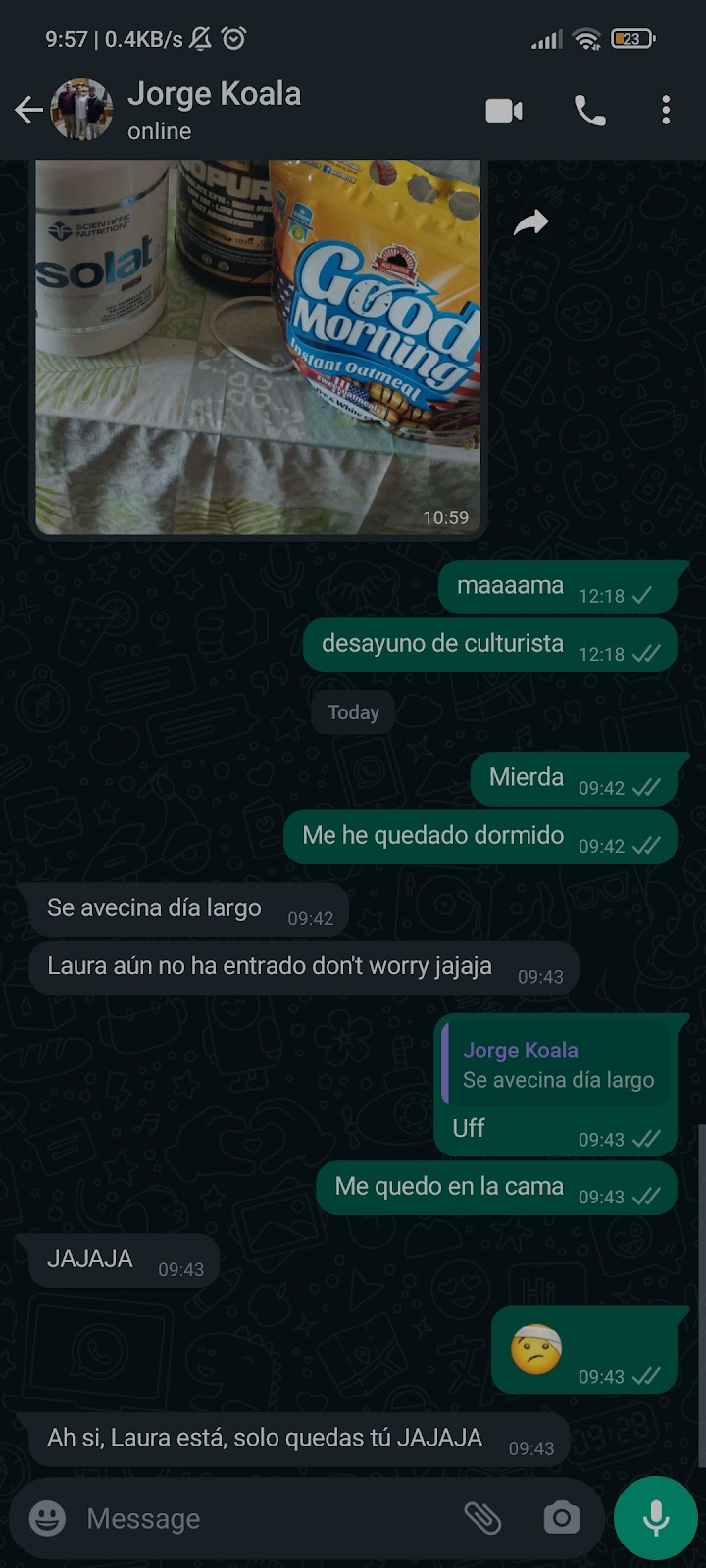Image resolution: width=706 pixels, height=1568 pixels.
Task: Open Jorge Koala's contact info
Action: (214, 110)
